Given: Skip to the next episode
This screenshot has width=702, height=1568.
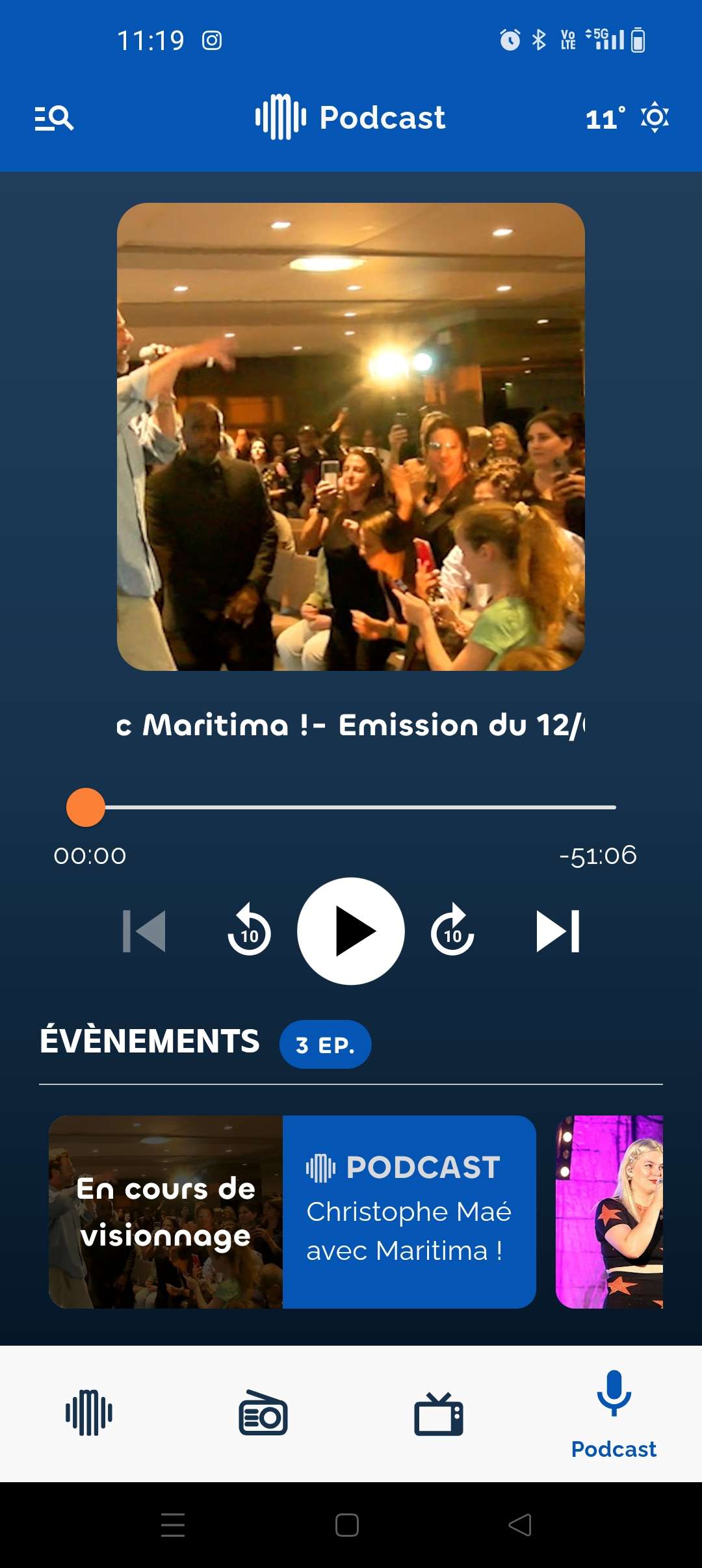Looking at the screenshot, I should [x=558, y=931].
